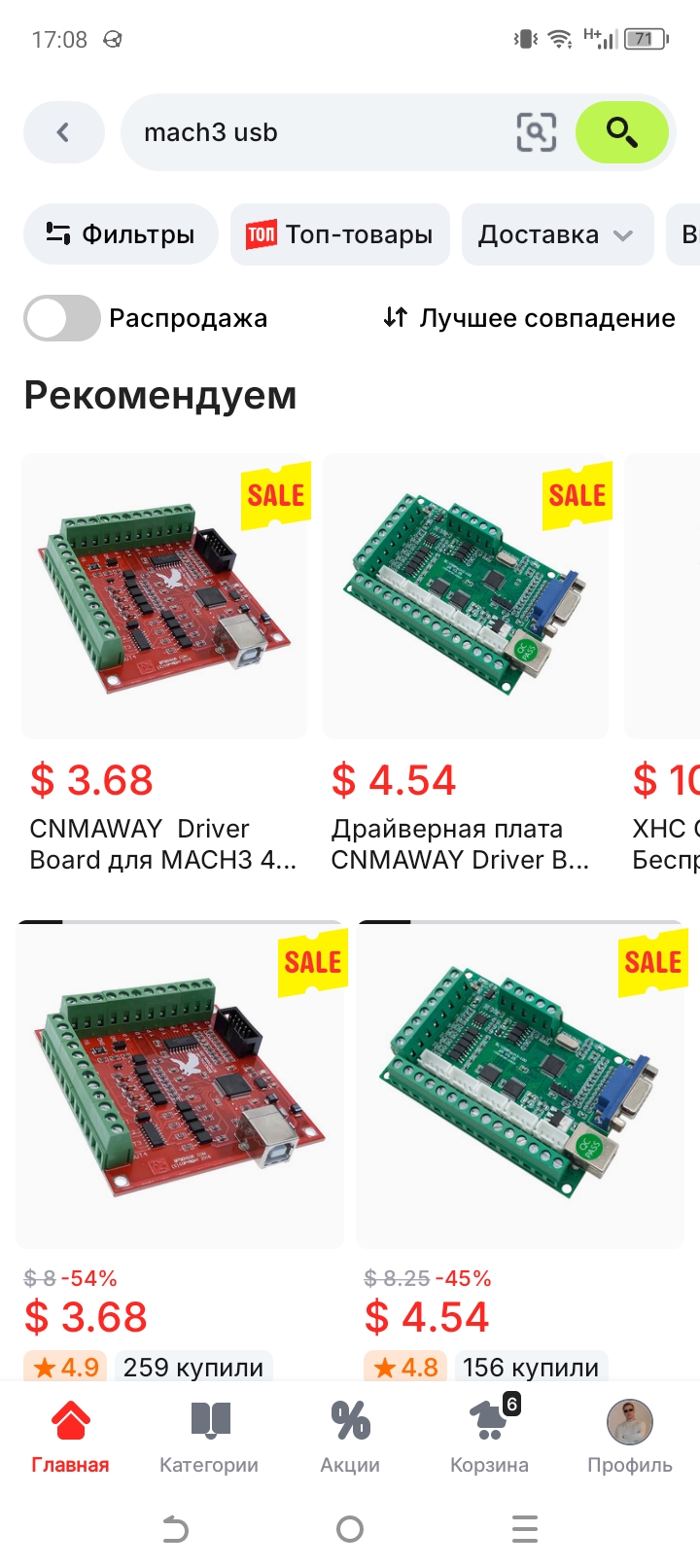Tap the system home button

coord(350,1529)
